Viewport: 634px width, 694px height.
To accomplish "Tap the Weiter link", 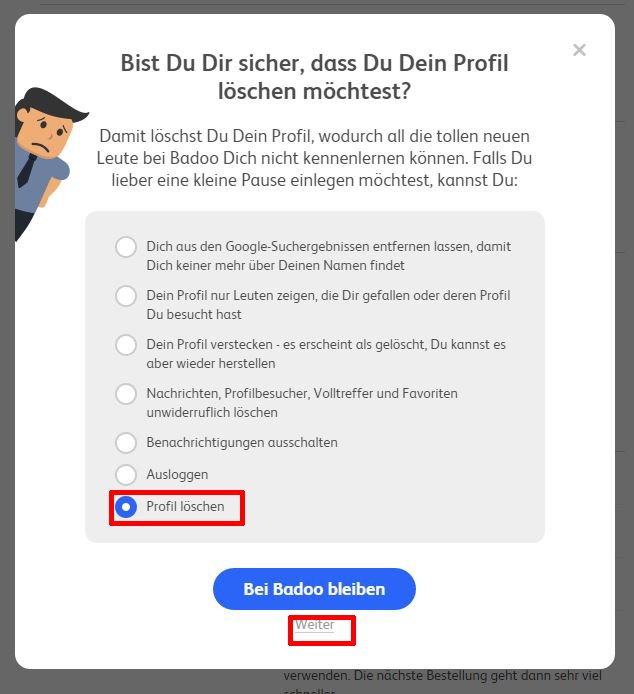I will coord(314,625).
